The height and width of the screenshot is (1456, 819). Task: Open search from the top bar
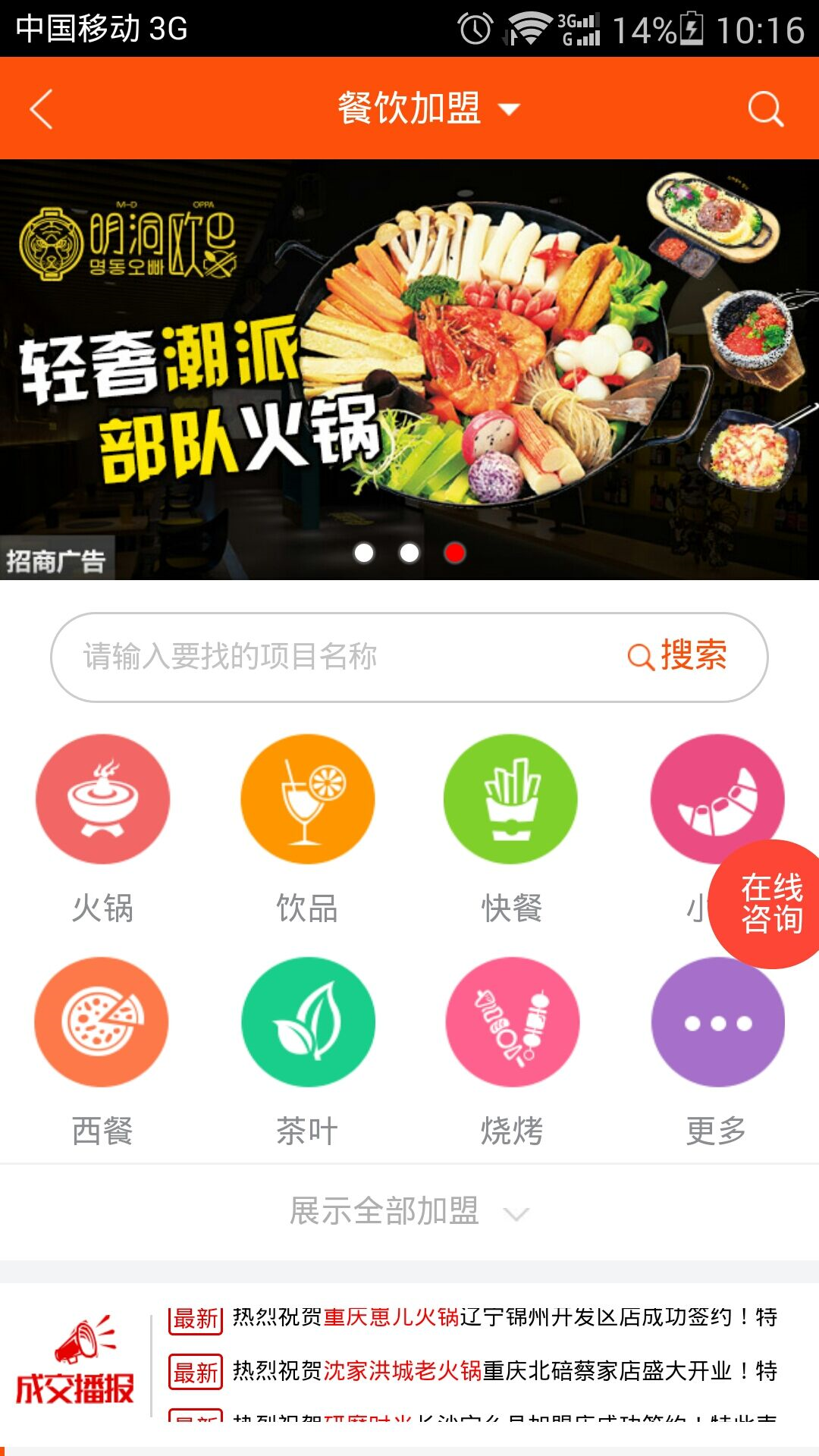click(764, 109)
